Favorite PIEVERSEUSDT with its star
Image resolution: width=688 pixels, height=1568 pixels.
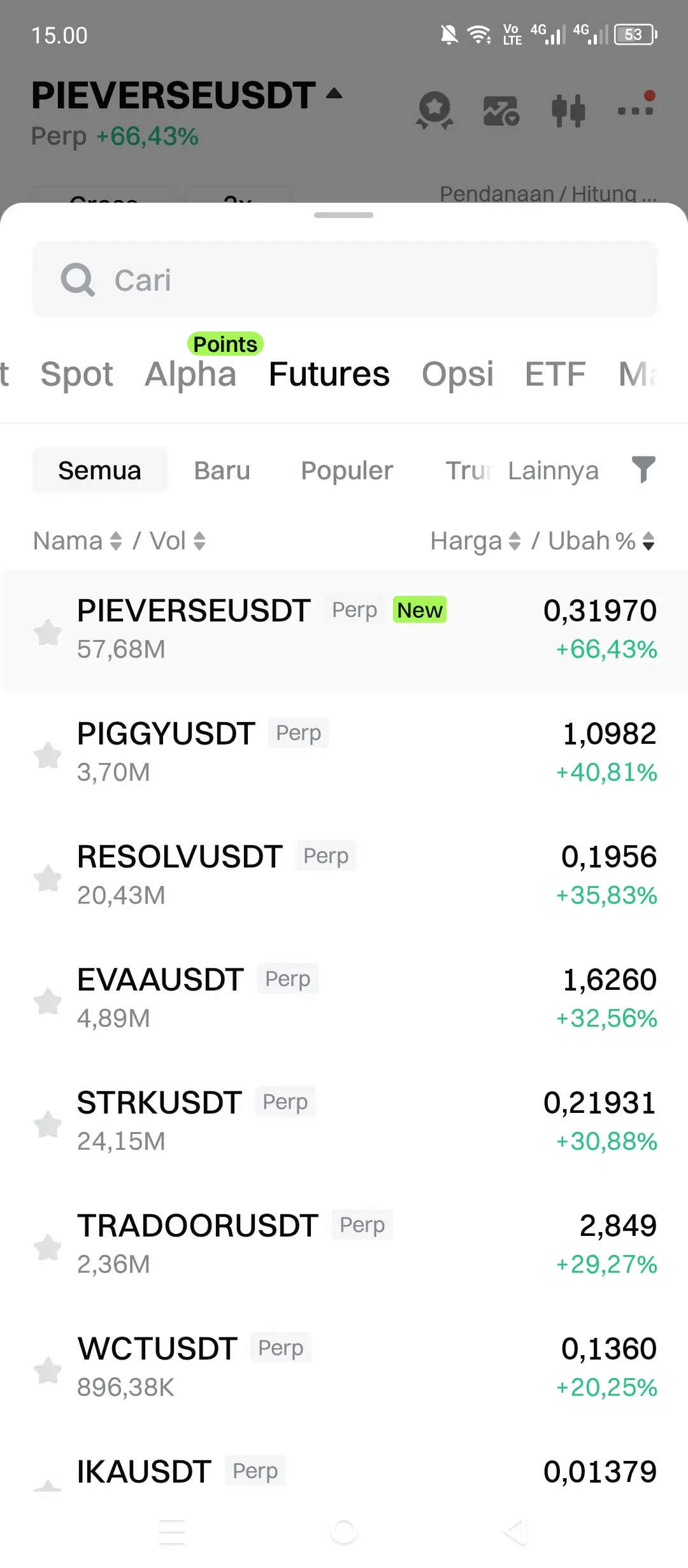pyautogui.click(x=48, y=632)
